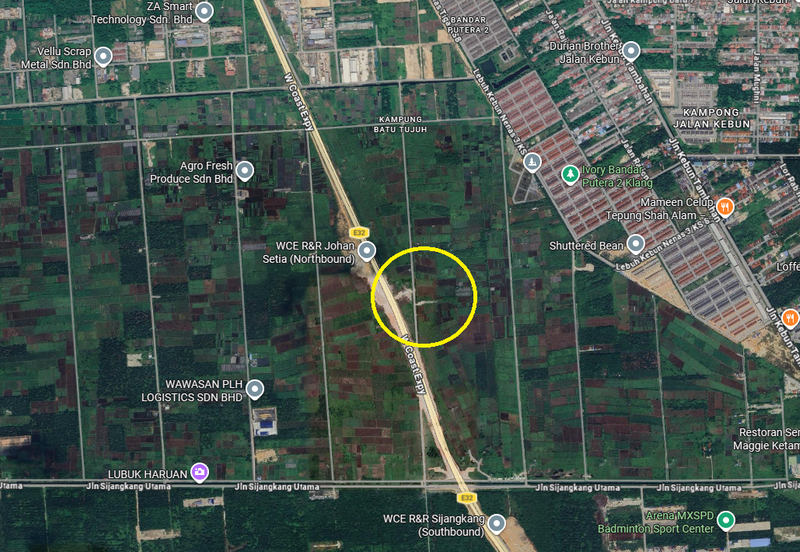
Task: Select the Vellu Scrap Metal Sdn Bhd marker
Action: [x=104, y=56]
